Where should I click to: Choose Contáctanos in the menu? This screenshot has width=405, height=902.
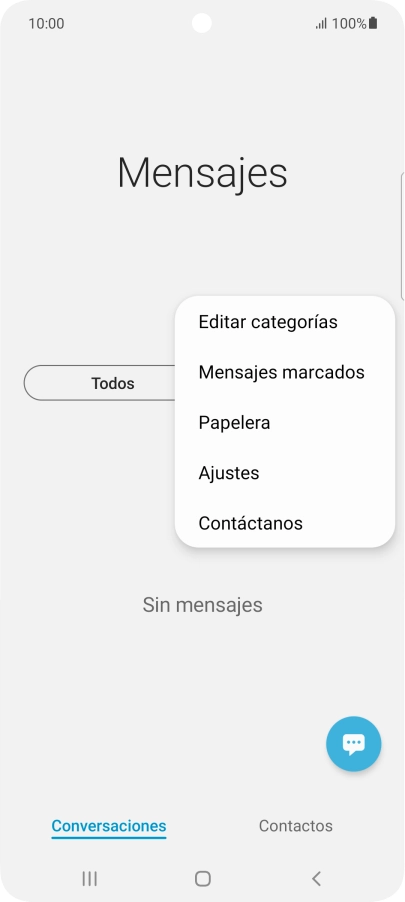point(285,523)
